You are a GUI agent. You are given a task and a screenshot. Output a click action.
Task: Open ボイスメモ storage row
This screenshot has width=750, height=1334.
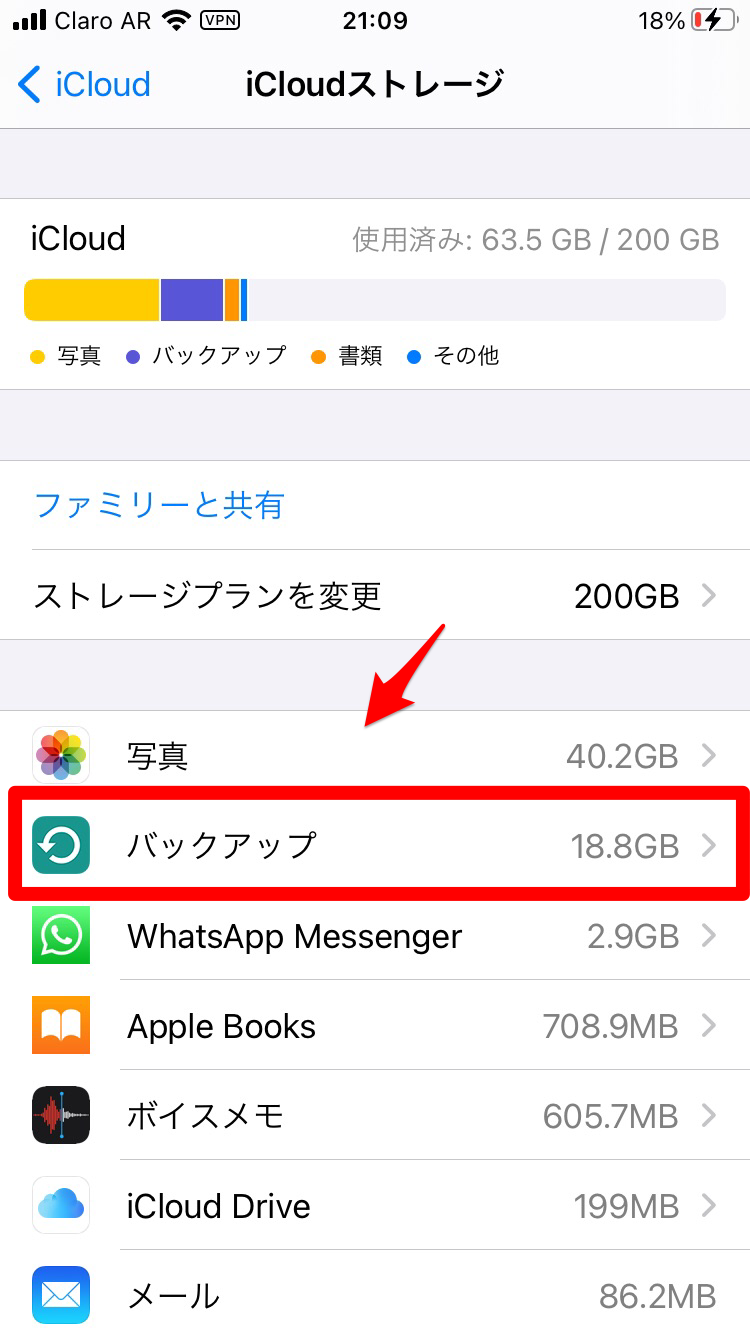click(x=375, y=1116)
